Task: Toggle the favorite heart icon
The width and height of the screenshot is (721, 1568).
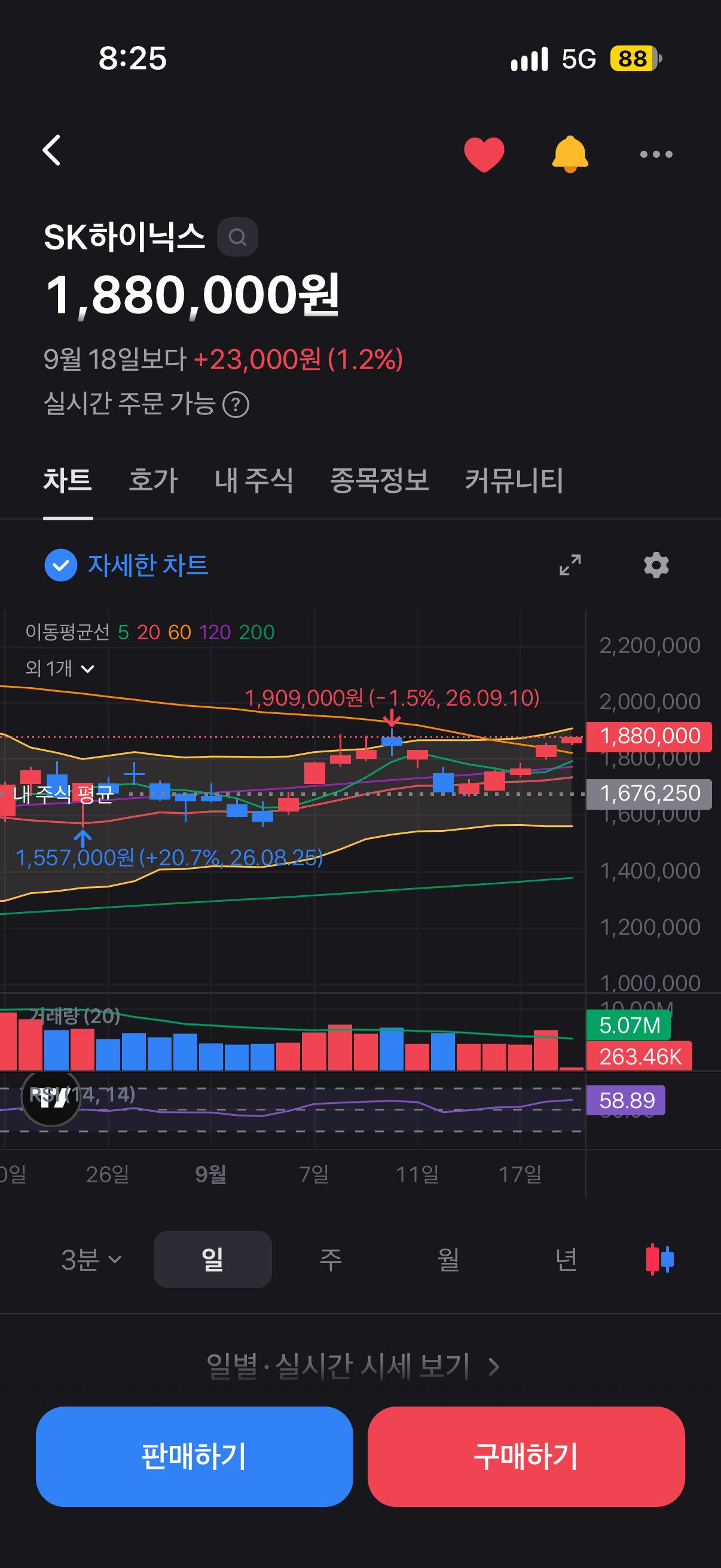Action: pyautogui.click(x=484, y=154)
